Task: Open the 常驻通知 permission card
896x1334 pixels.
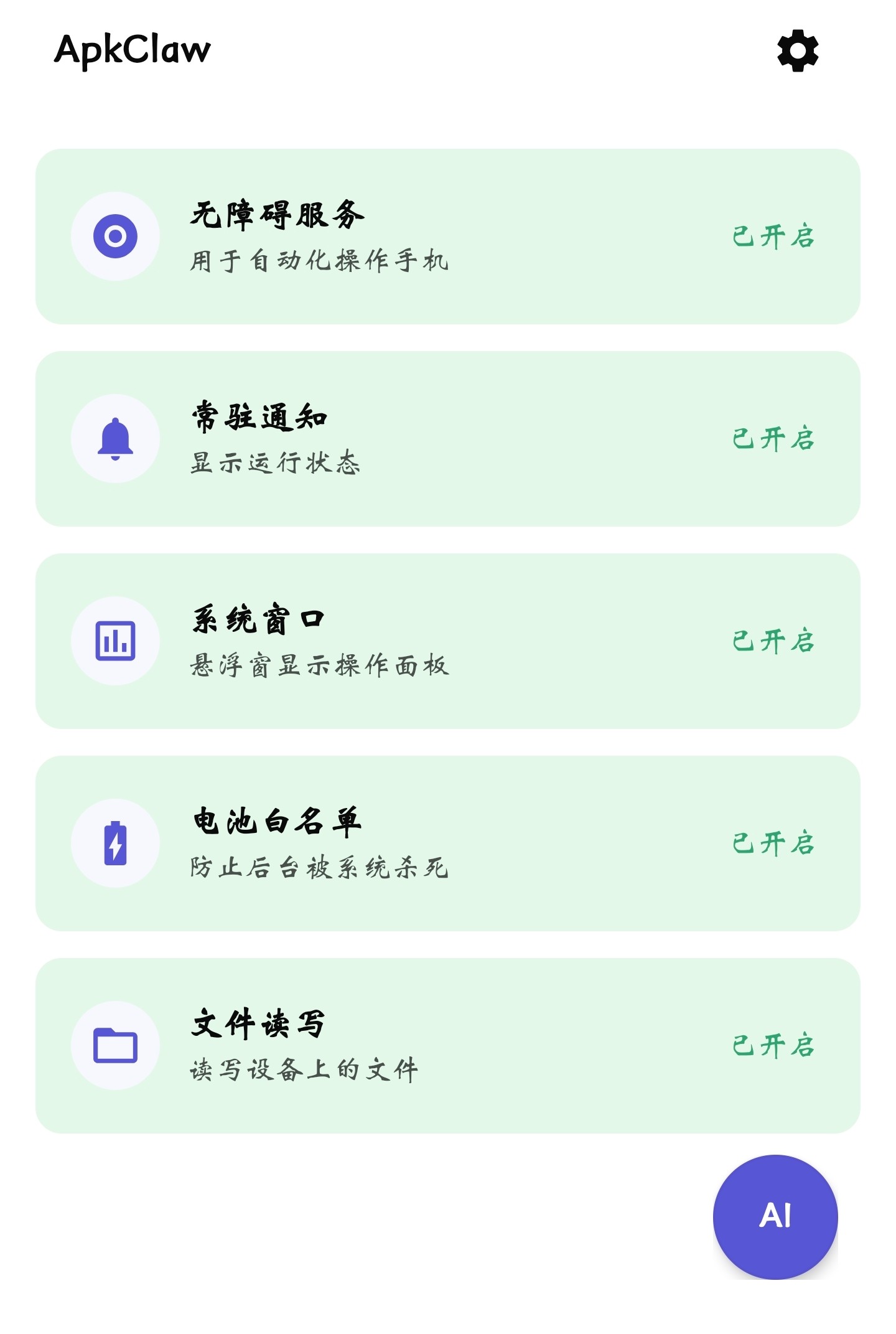Action: point(448,438)
